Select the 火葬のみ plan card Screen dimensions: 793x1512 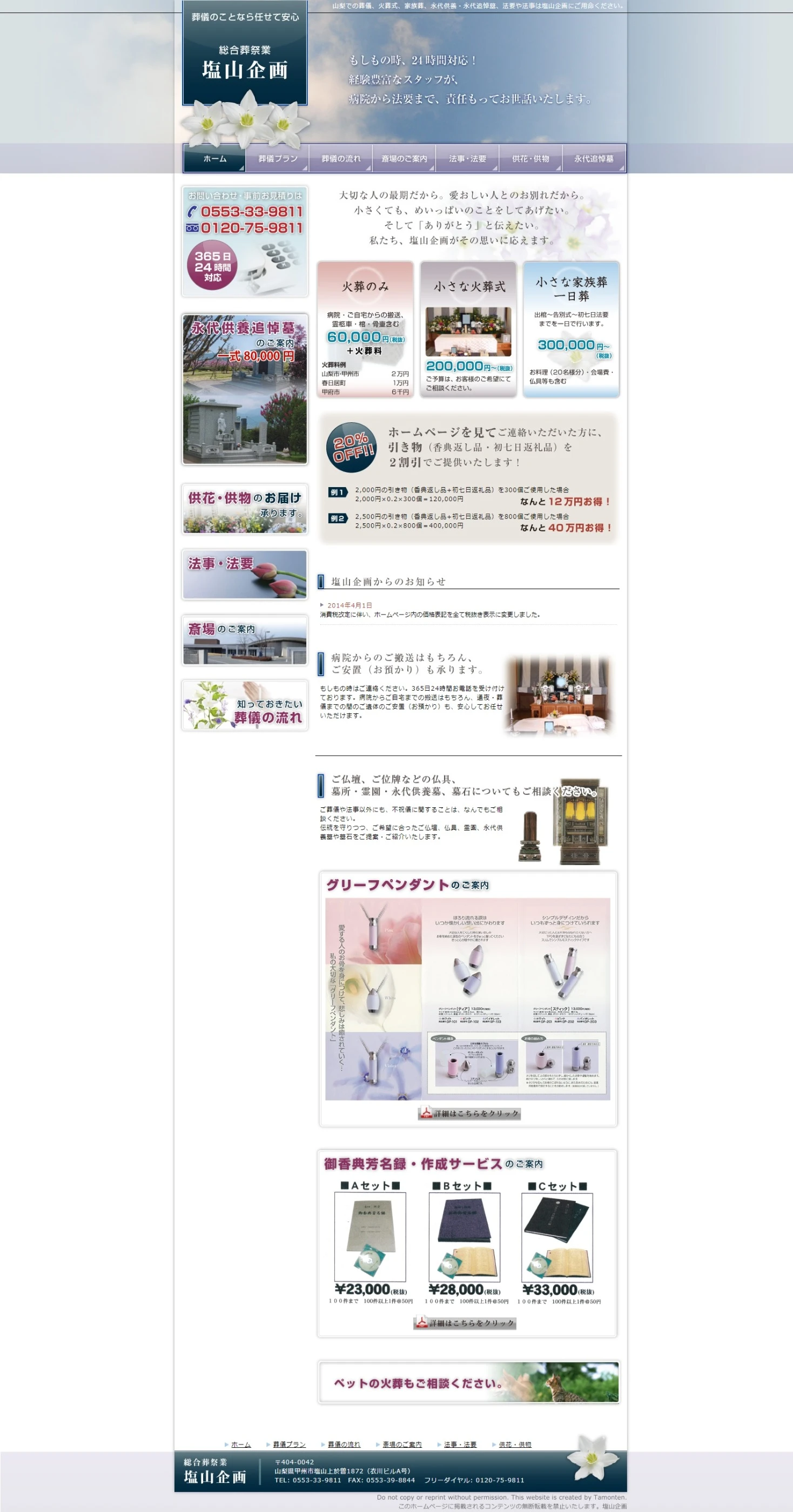[x=365, y=329]
